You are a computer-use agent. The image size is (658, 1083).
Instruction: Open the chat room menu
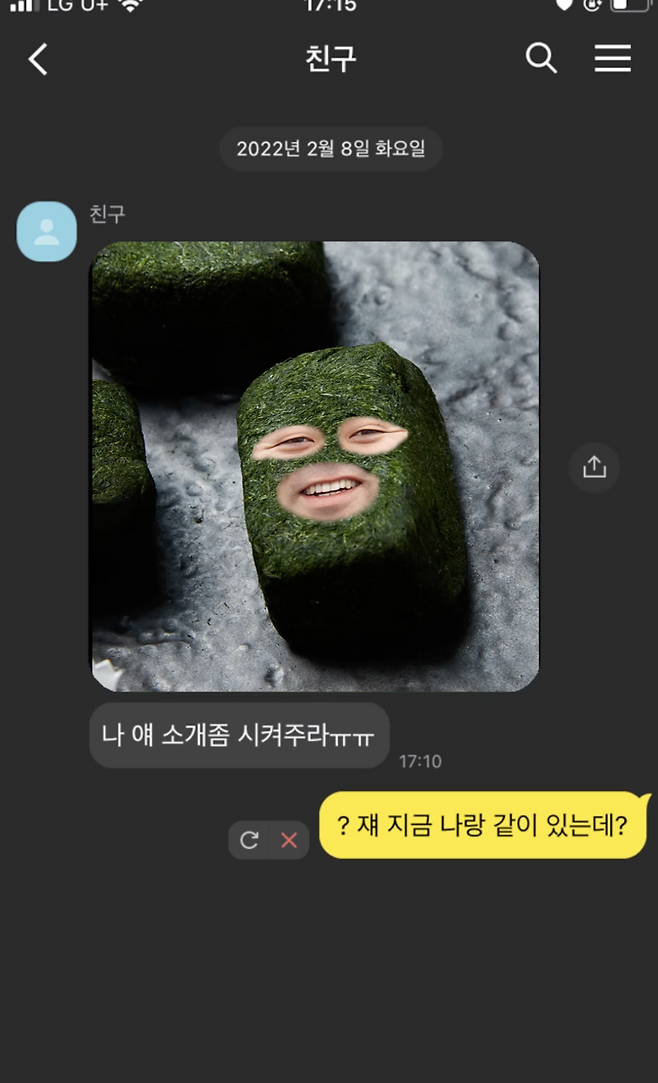[612, 59]
